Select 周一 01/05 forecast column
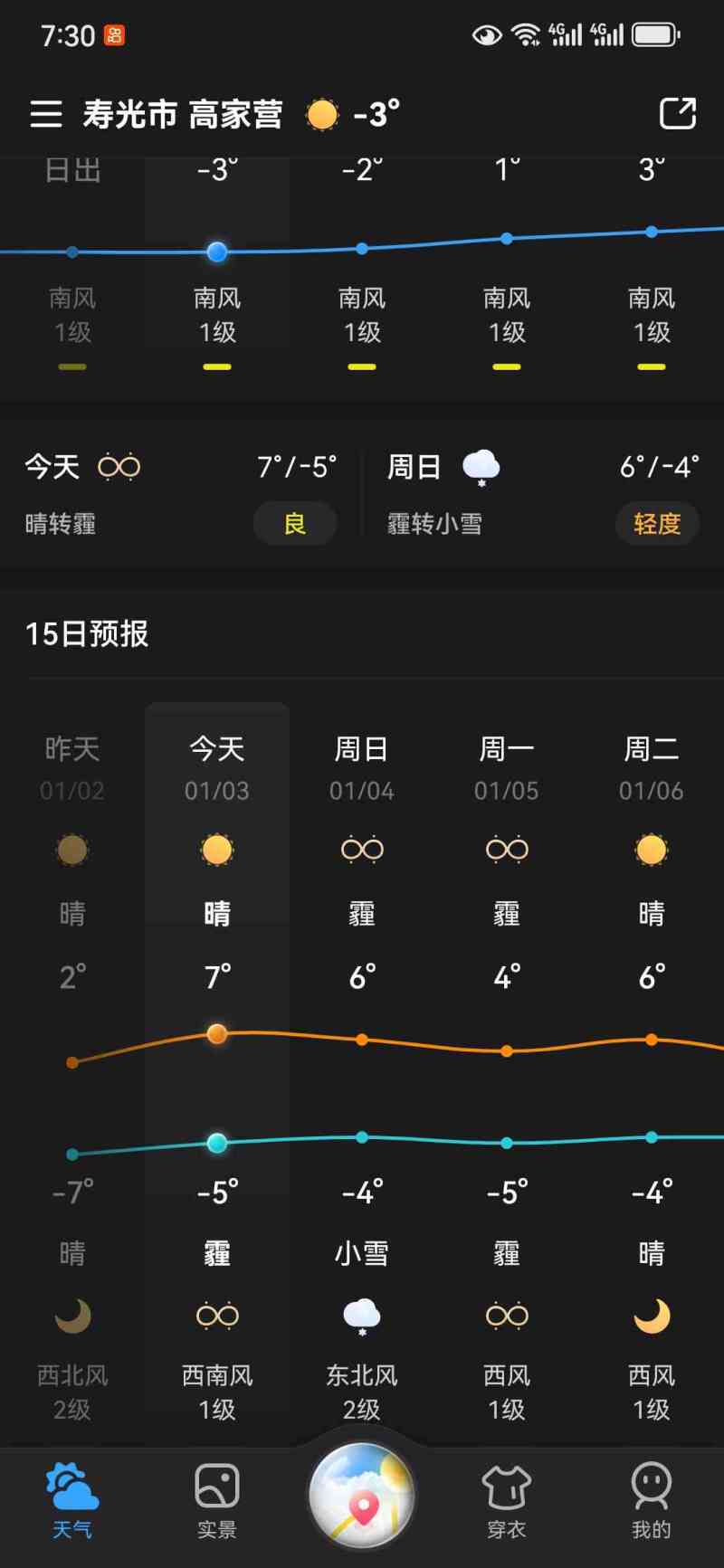Image resolution: width=724 pixels, height=1568 pixels. coord(507,769)
